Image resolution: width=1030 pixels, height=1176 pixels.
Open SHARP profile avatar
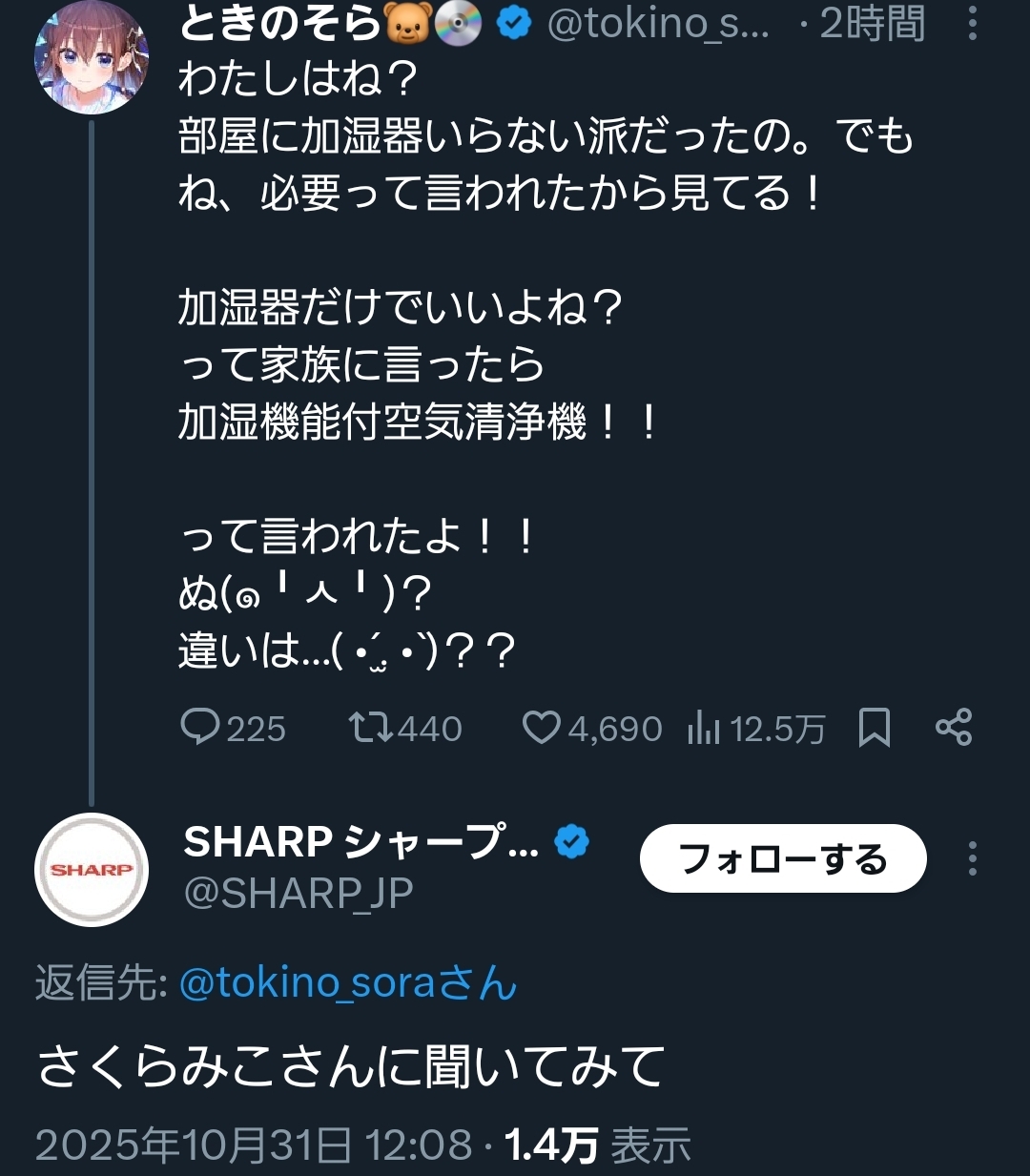(92, 869)
